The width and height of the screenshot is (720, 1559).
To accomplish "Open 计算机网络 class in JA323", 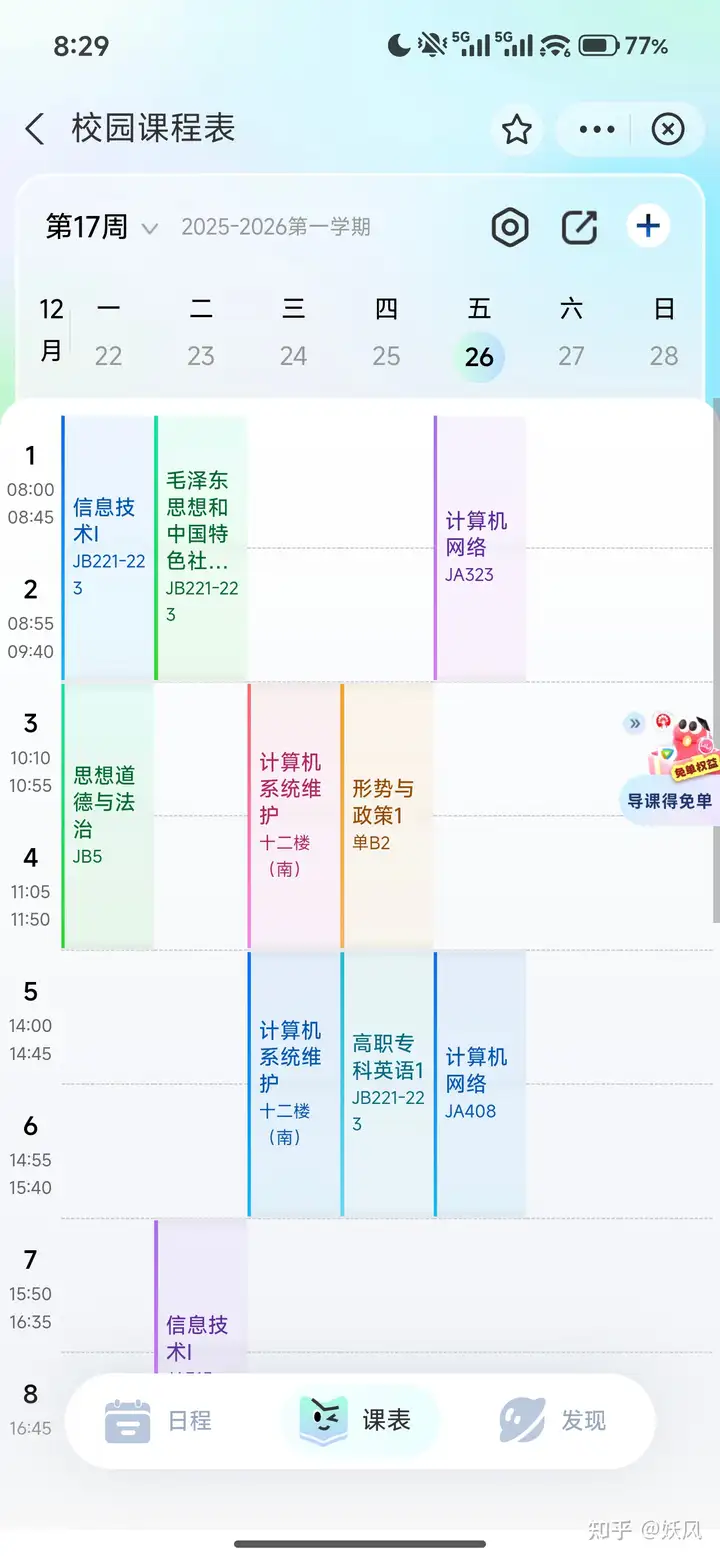I will click(480, 548).
